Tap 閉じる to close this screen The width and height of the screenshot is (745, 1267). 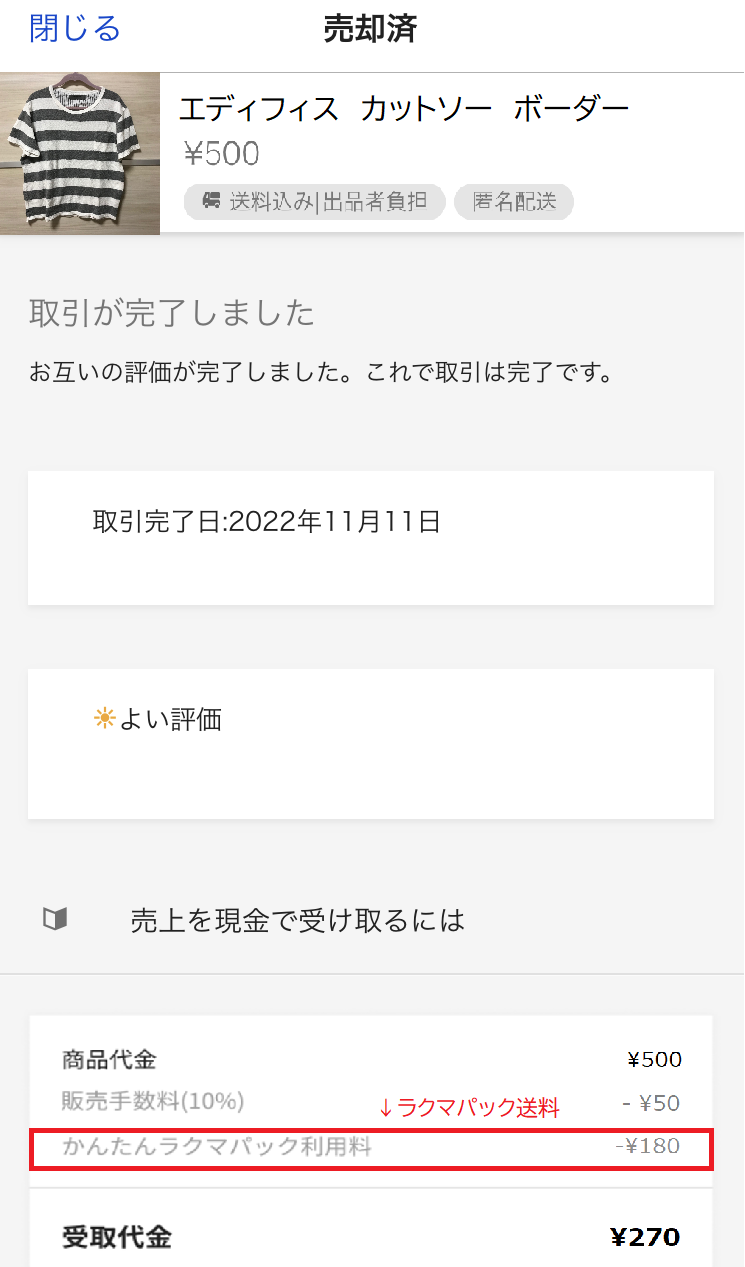(x=75, y=28)
